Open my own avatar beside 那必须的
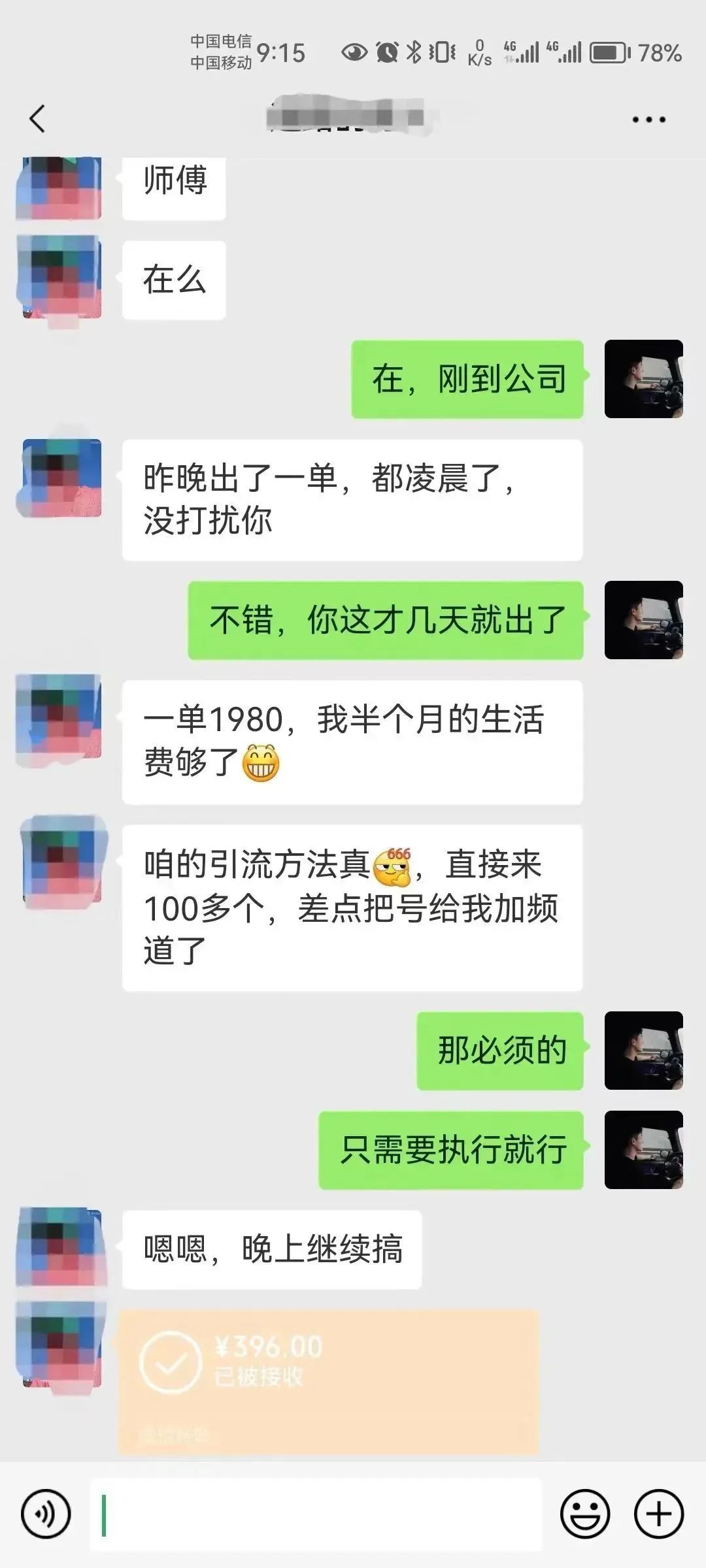This screenshot has width=706, height=1568. tap(643, 1051)
